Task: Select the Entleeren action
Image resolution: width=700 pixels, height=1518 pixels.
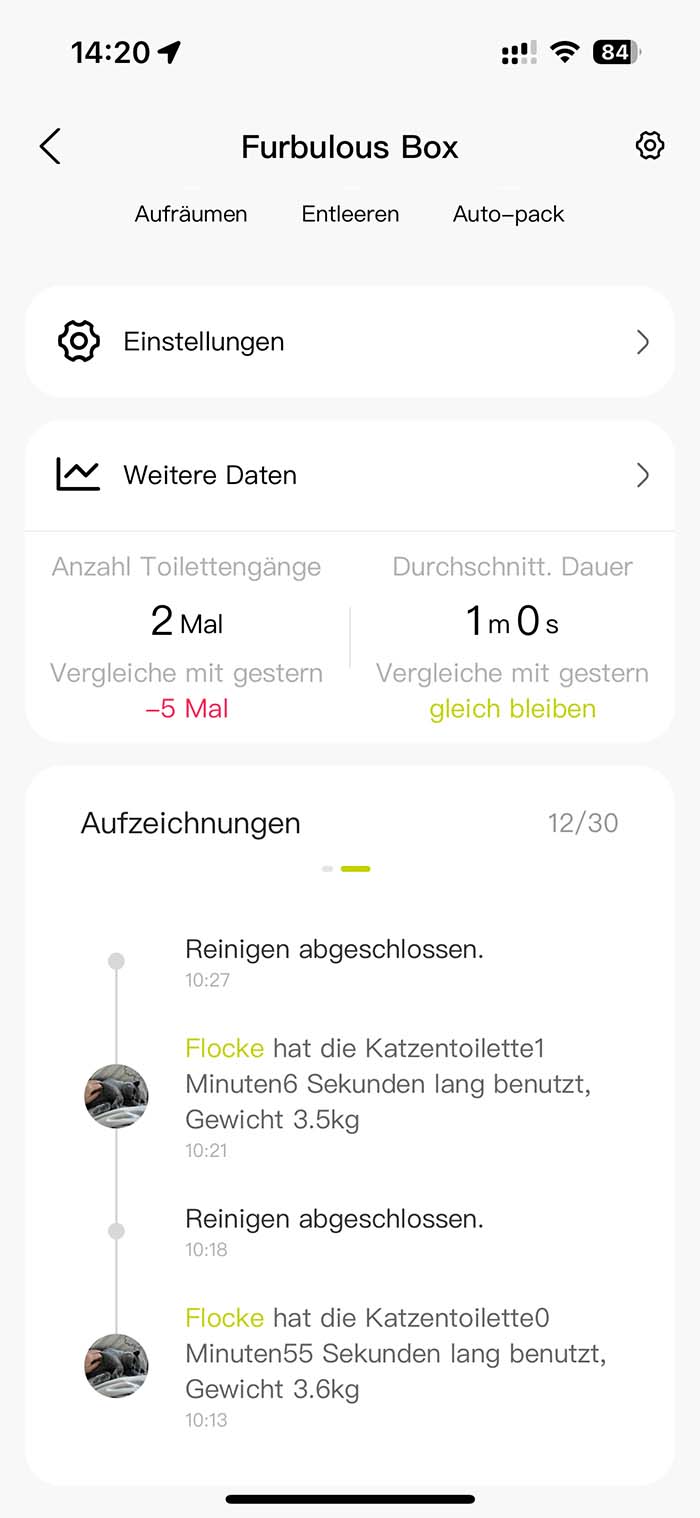Action: 350,213
